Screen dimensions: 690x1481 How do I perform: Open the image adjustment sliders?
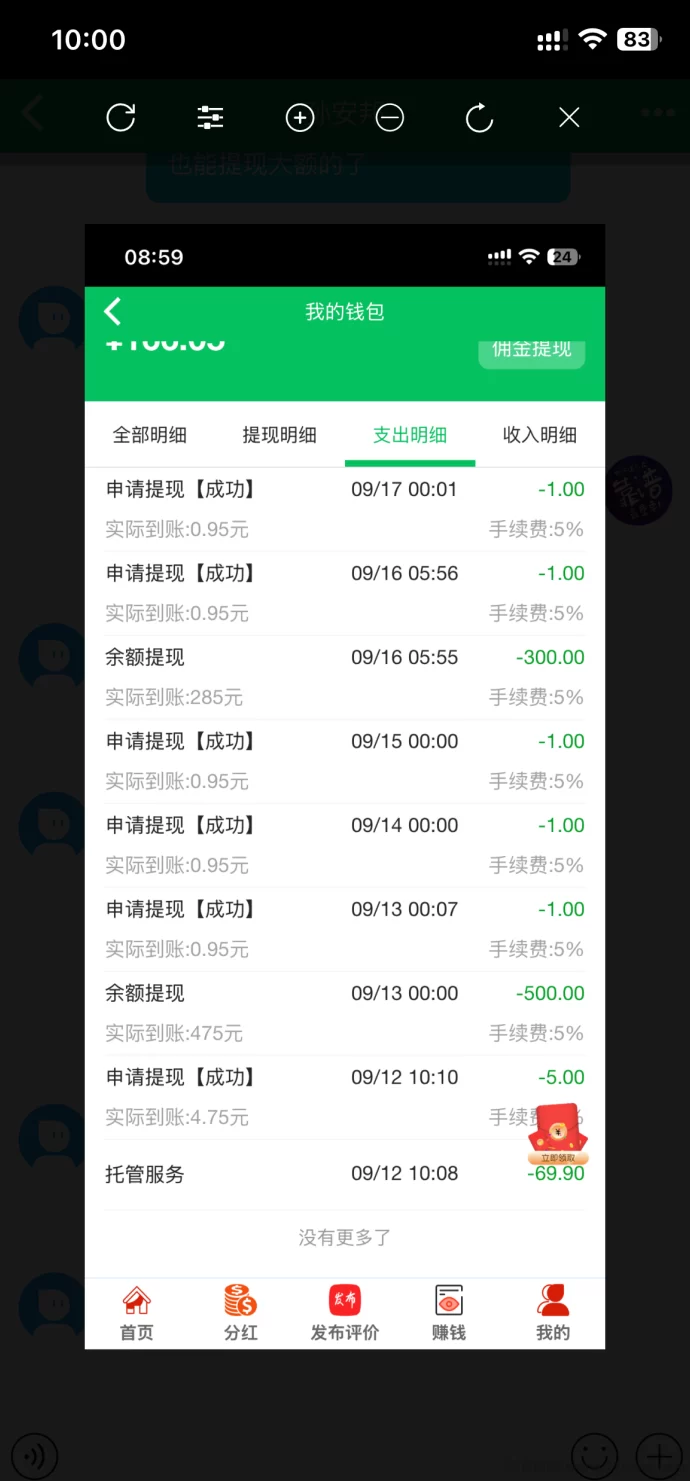coord(210,118)
